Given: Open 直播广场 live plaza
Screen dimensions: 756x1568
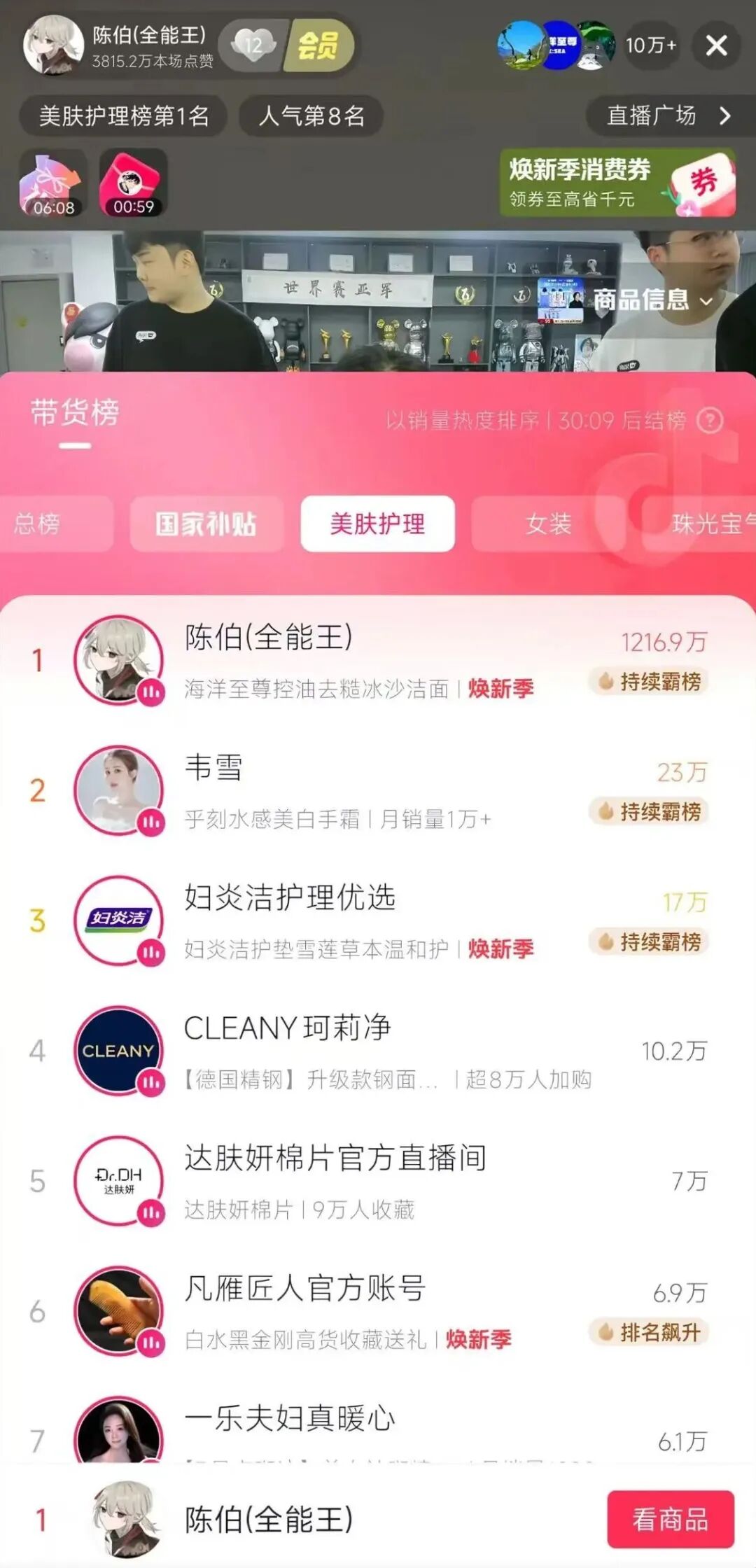Looking at the screenshot, I should pyautogui.click(x=668, y=115).
